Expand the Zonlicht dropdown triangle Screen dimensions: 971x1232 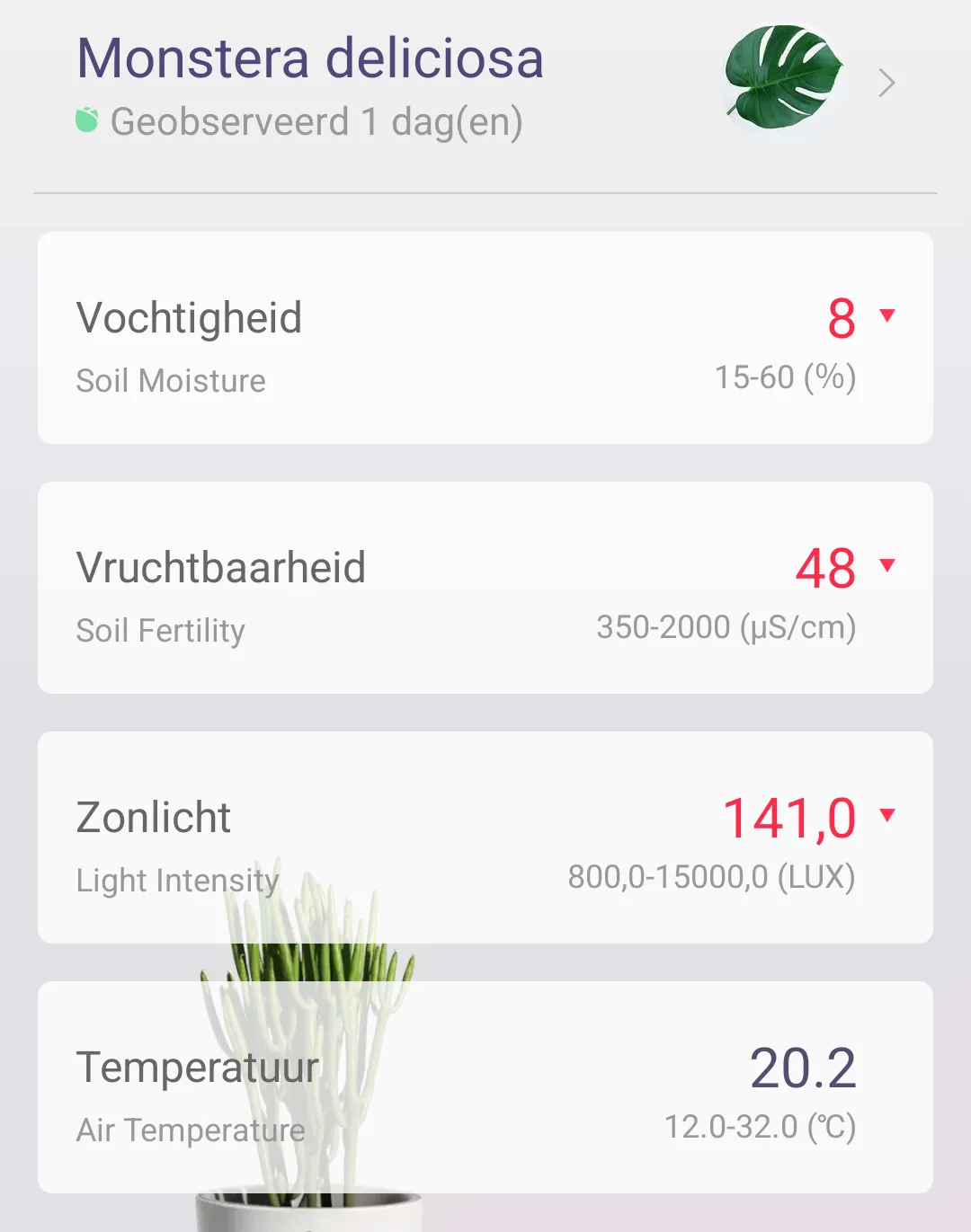click(x=887, y=816)
